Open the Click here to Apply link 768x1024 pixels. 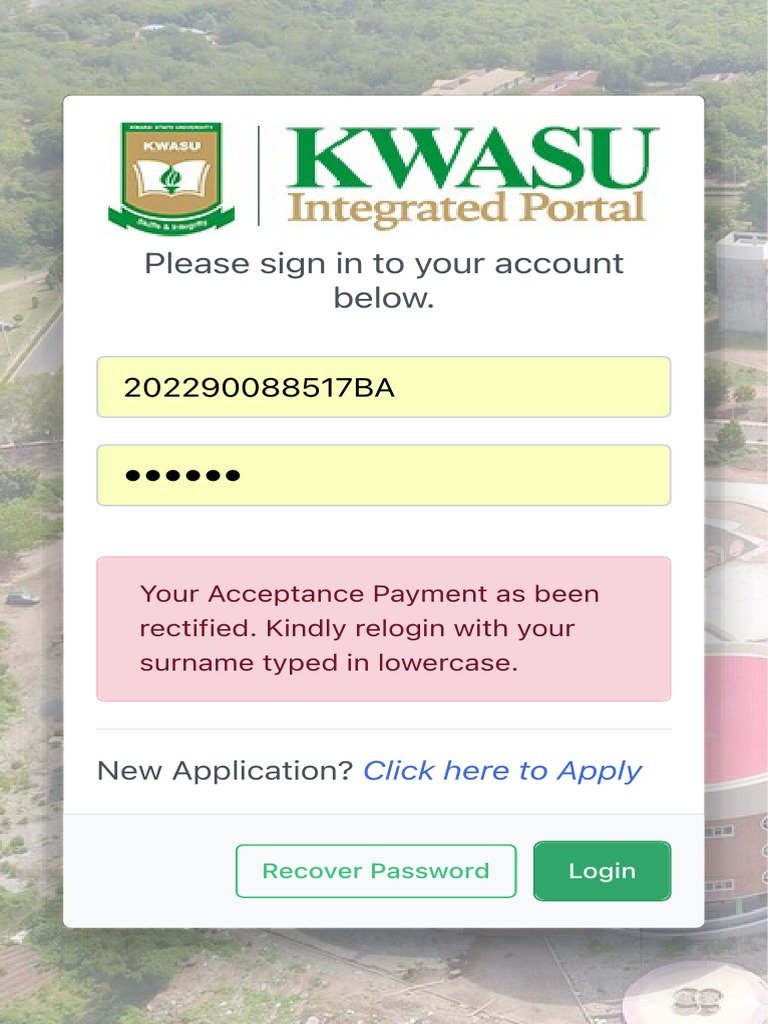pos(503,770)
